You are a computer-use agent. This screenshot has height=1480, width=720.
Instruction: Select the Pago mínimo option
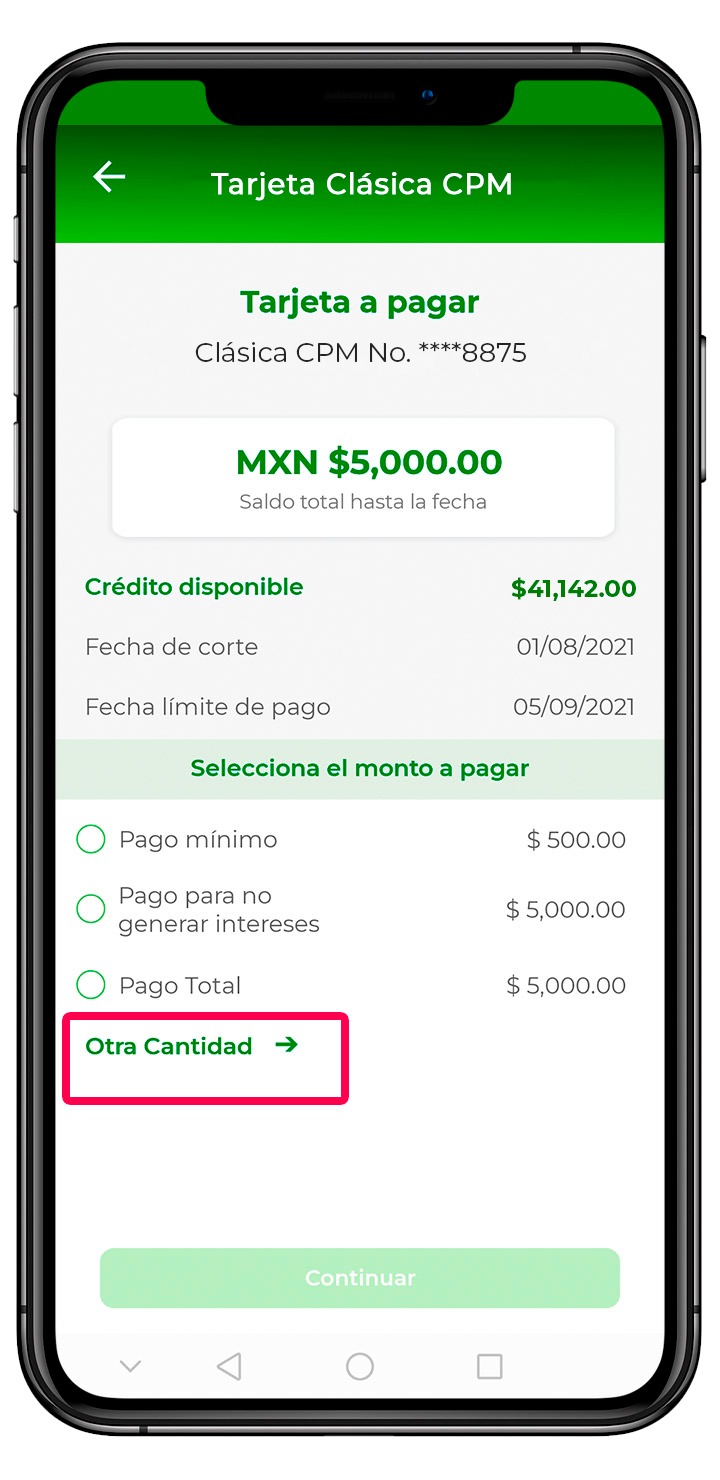tap(91, 839)
